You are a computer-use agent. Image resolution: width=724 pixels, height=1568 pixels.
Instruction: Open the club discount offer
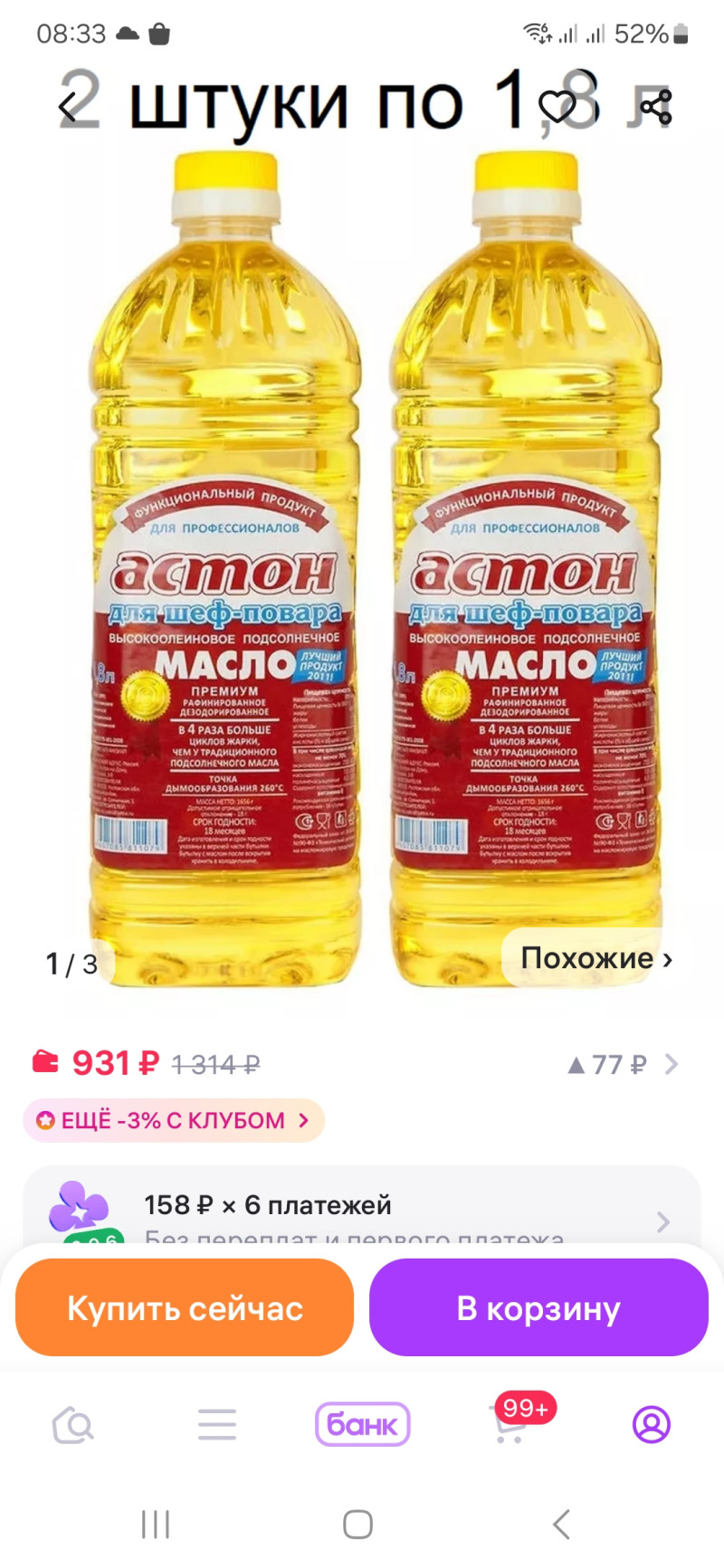(174, 1120)
